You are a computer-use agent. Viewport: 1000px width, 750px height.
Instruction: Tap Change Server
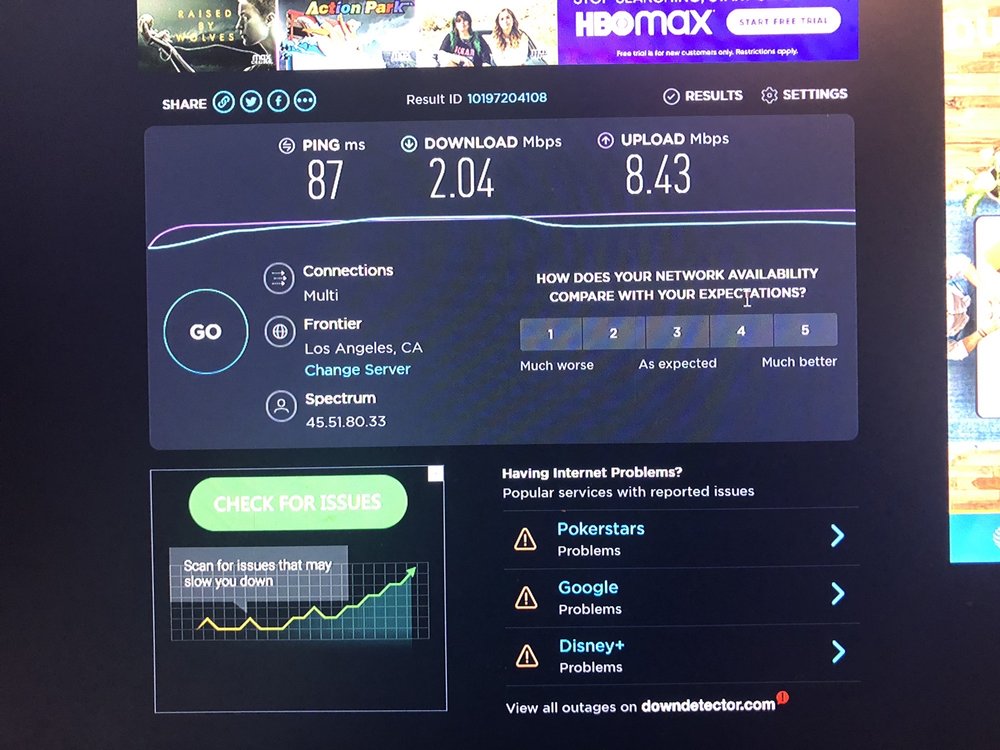point(357,369)
